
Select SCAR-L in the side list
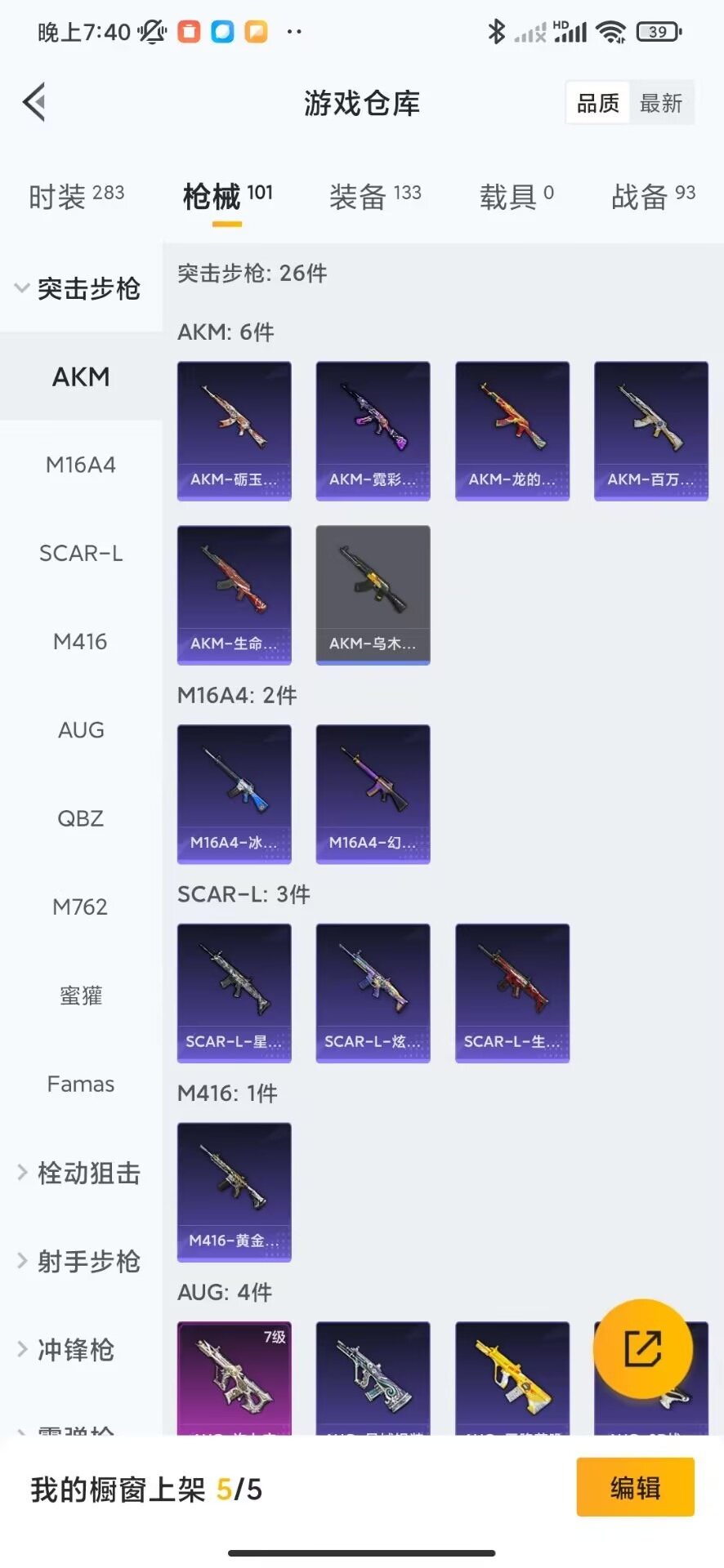81,553
